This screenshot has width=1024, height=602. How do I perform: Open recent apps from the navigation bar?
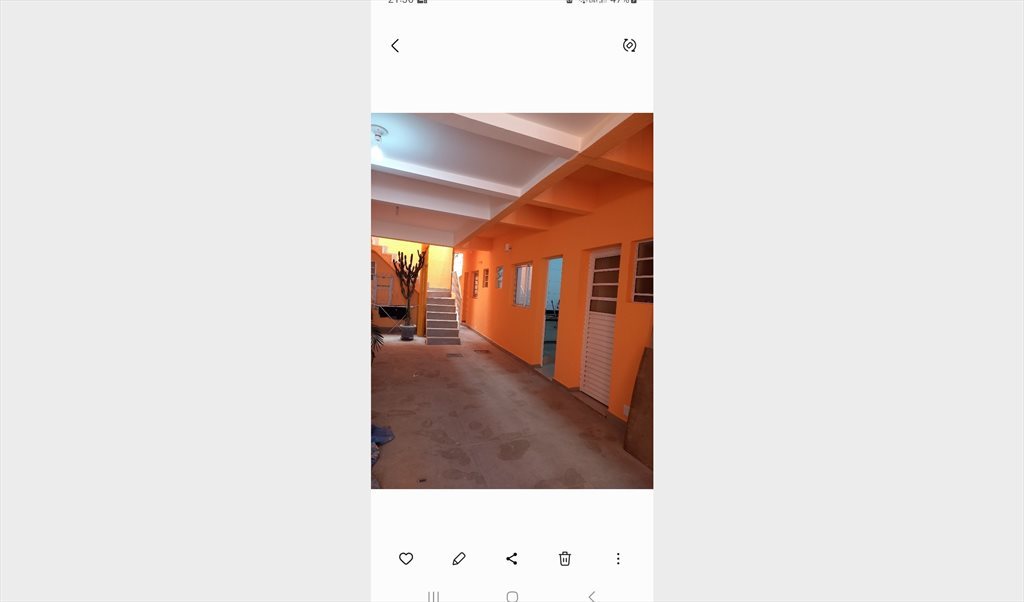tap(433, 596)
